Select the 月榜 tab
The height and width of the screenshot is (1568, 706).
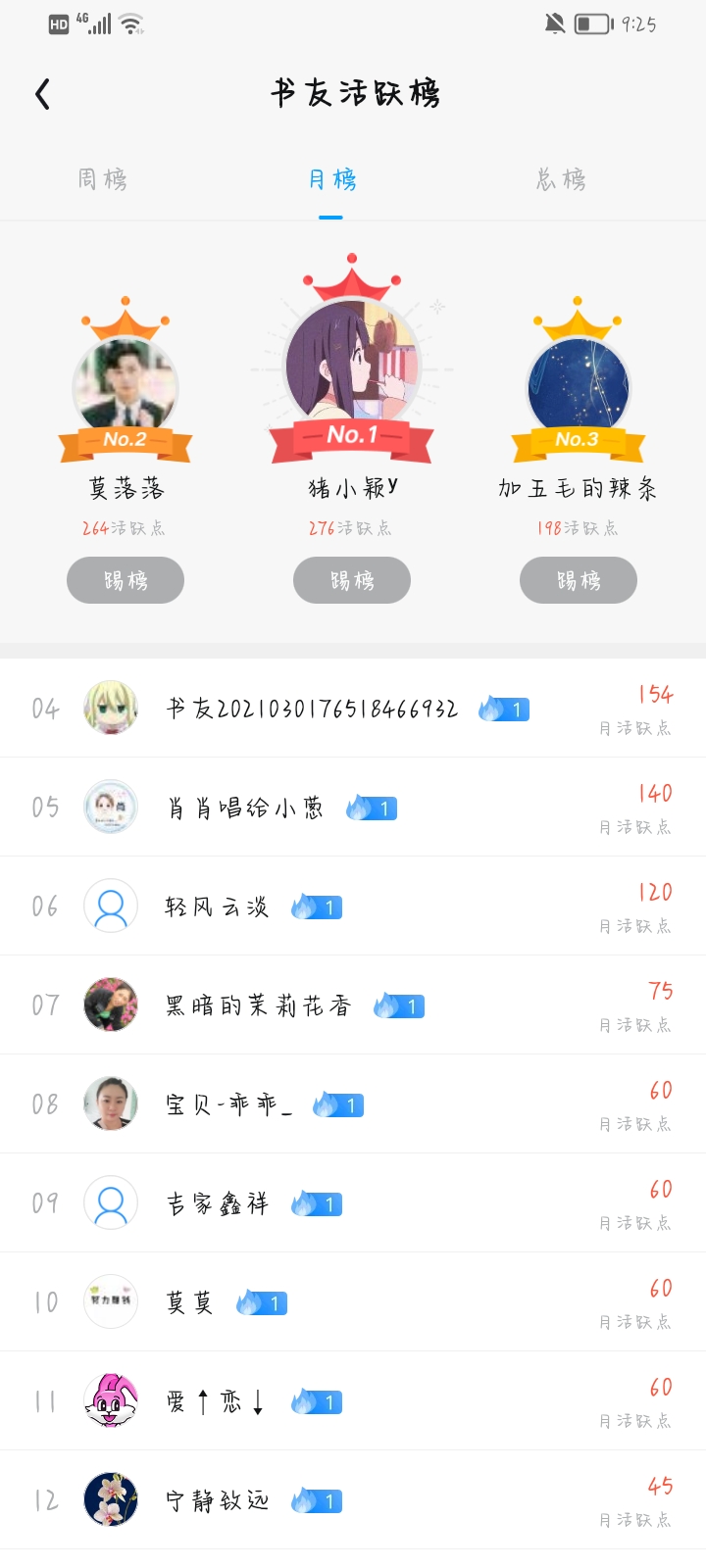(x=331, y=179)
